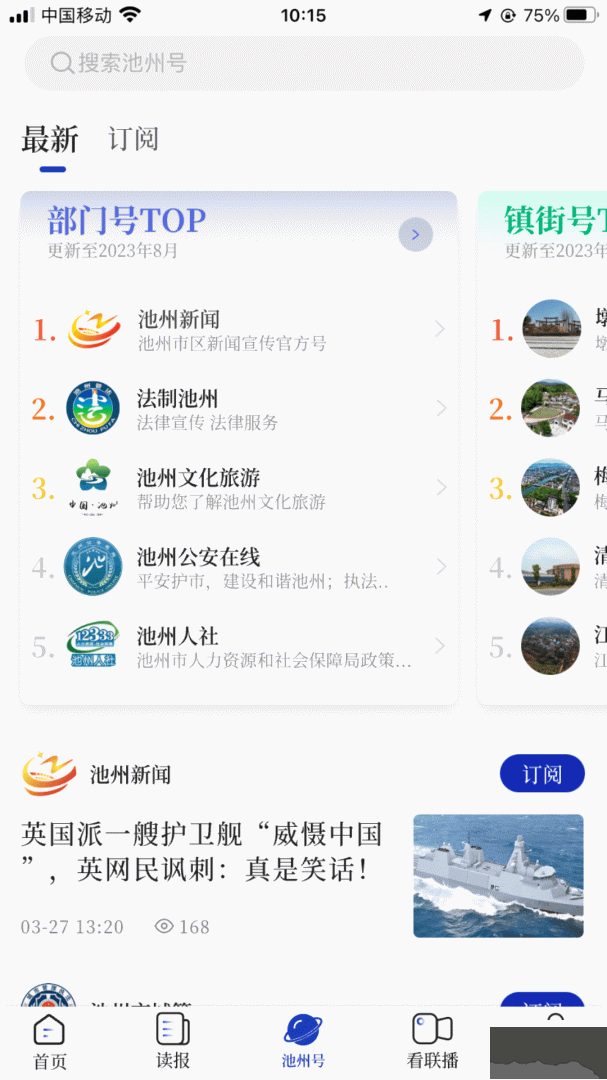
Task: Select the 最新 tab
Action: [50, 140]
